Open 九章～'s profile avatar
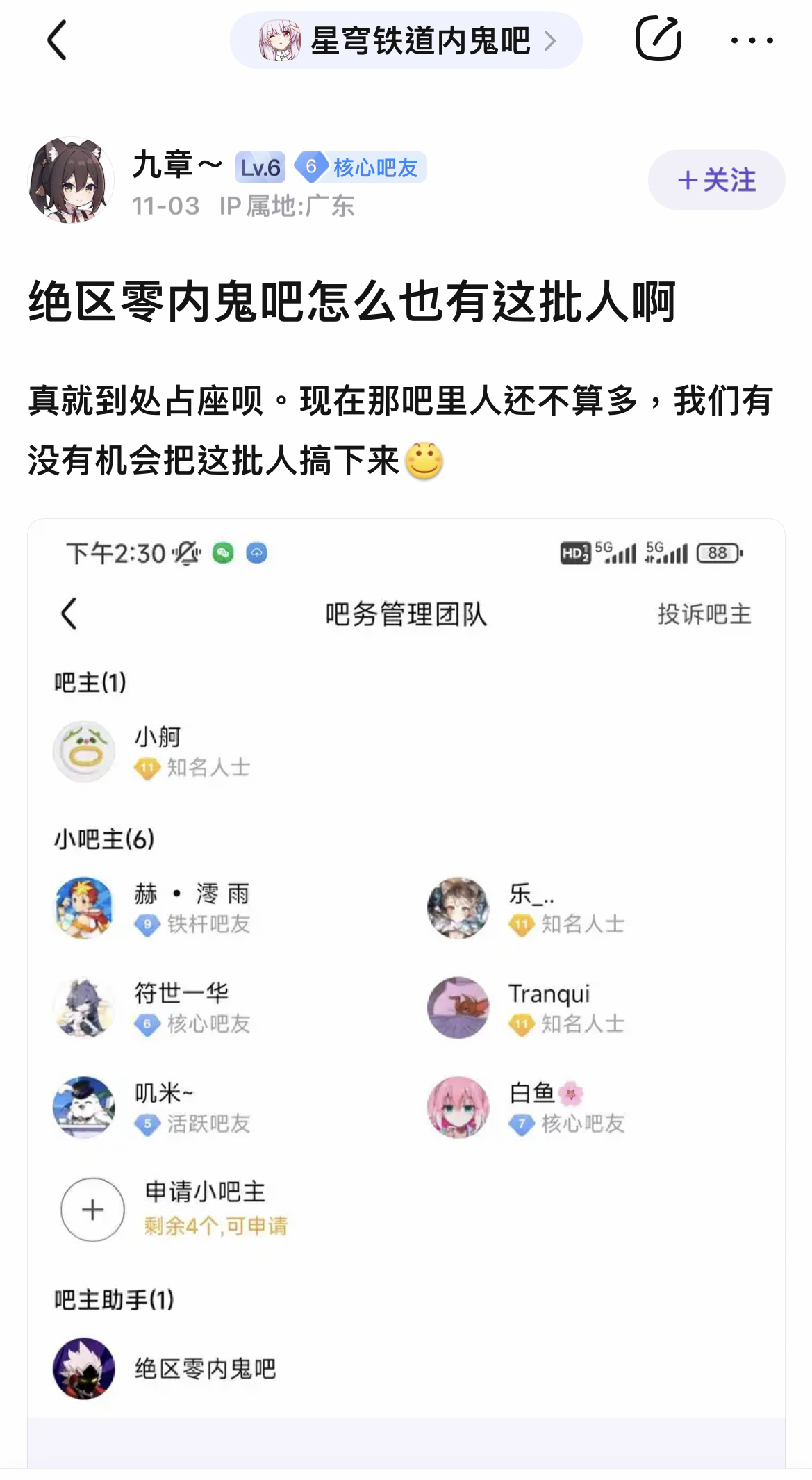This screenshot has width=812, height=1480. point(71,180)
